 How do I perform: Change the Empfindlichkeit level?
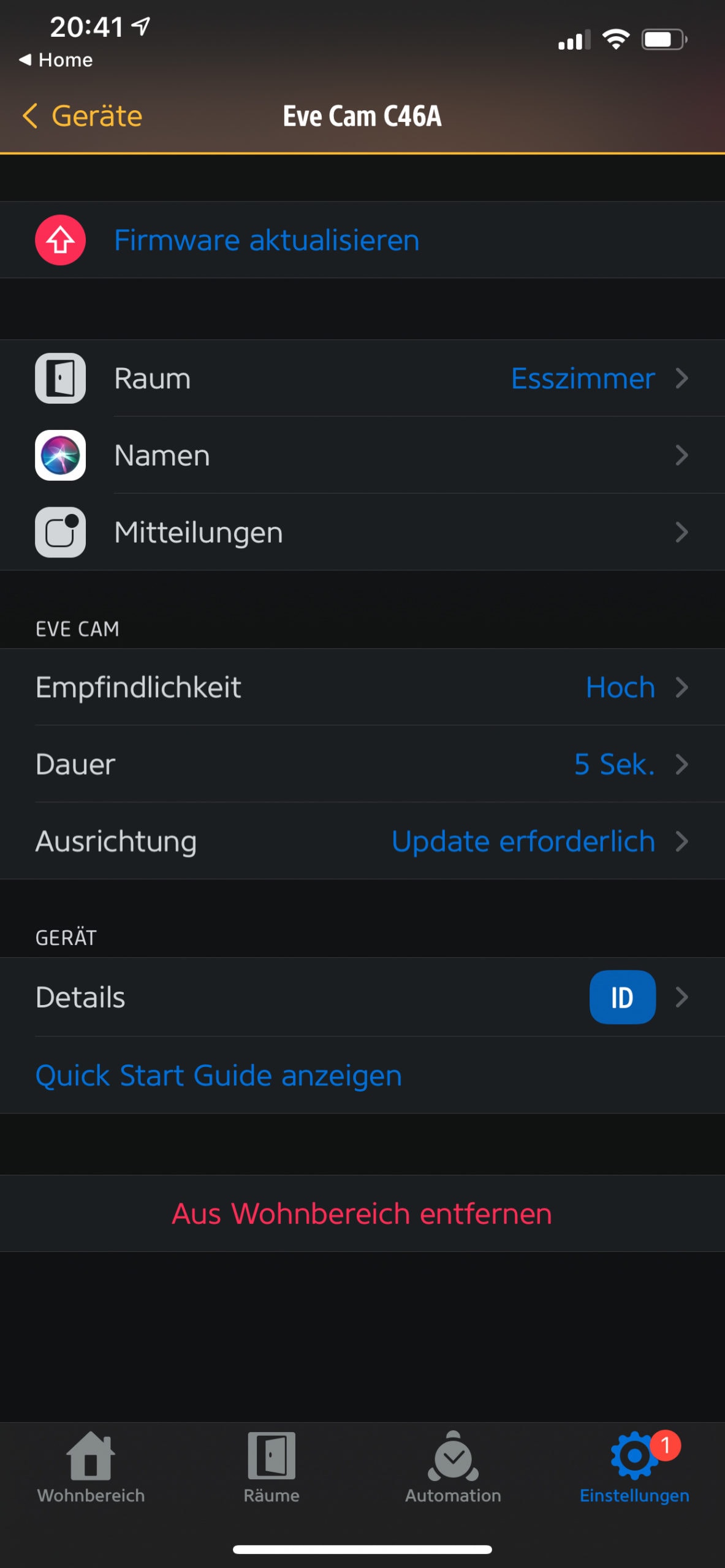pos(362,687)
